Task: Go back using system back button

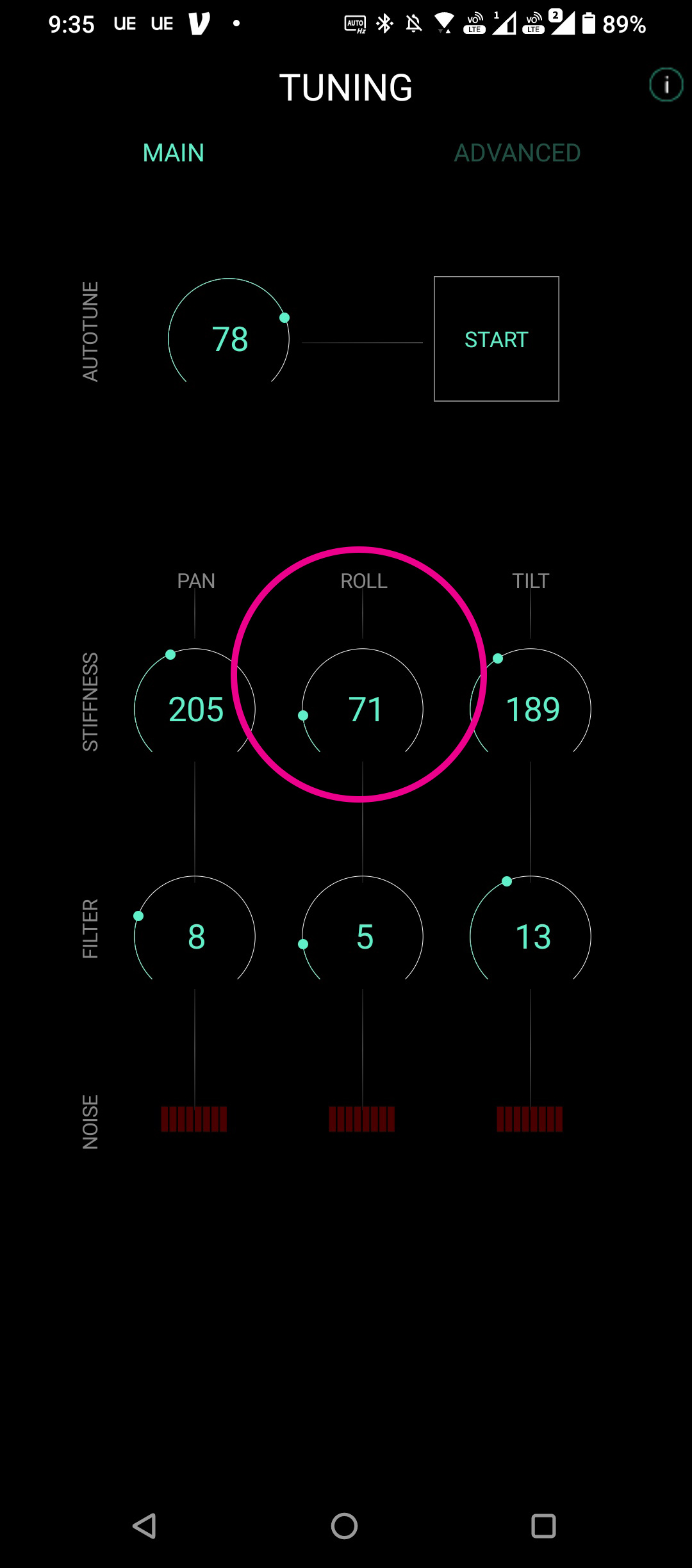Action: (145, 1526)
